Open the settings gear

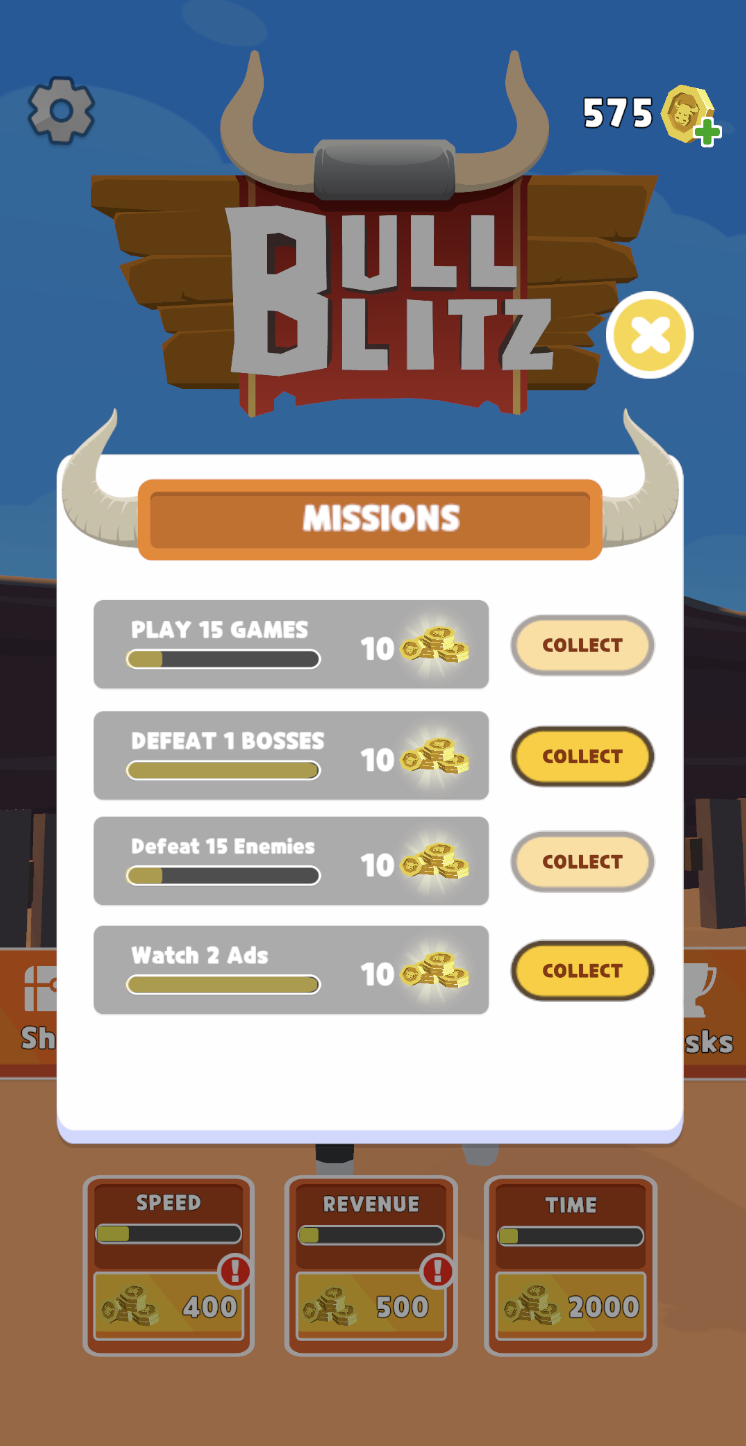coord(60,112)
